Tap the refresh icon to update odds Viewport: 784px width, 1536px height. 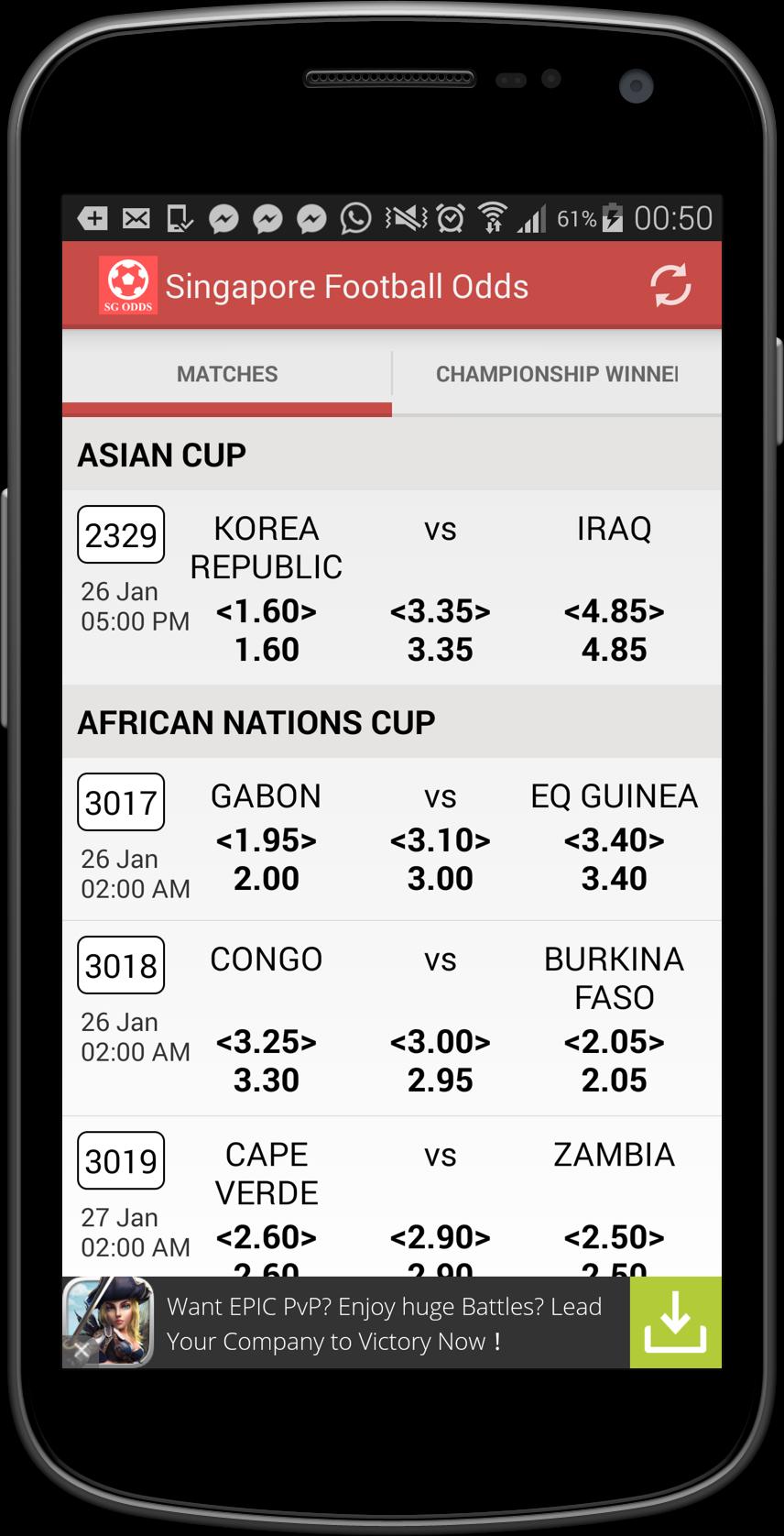click(670, 285)
